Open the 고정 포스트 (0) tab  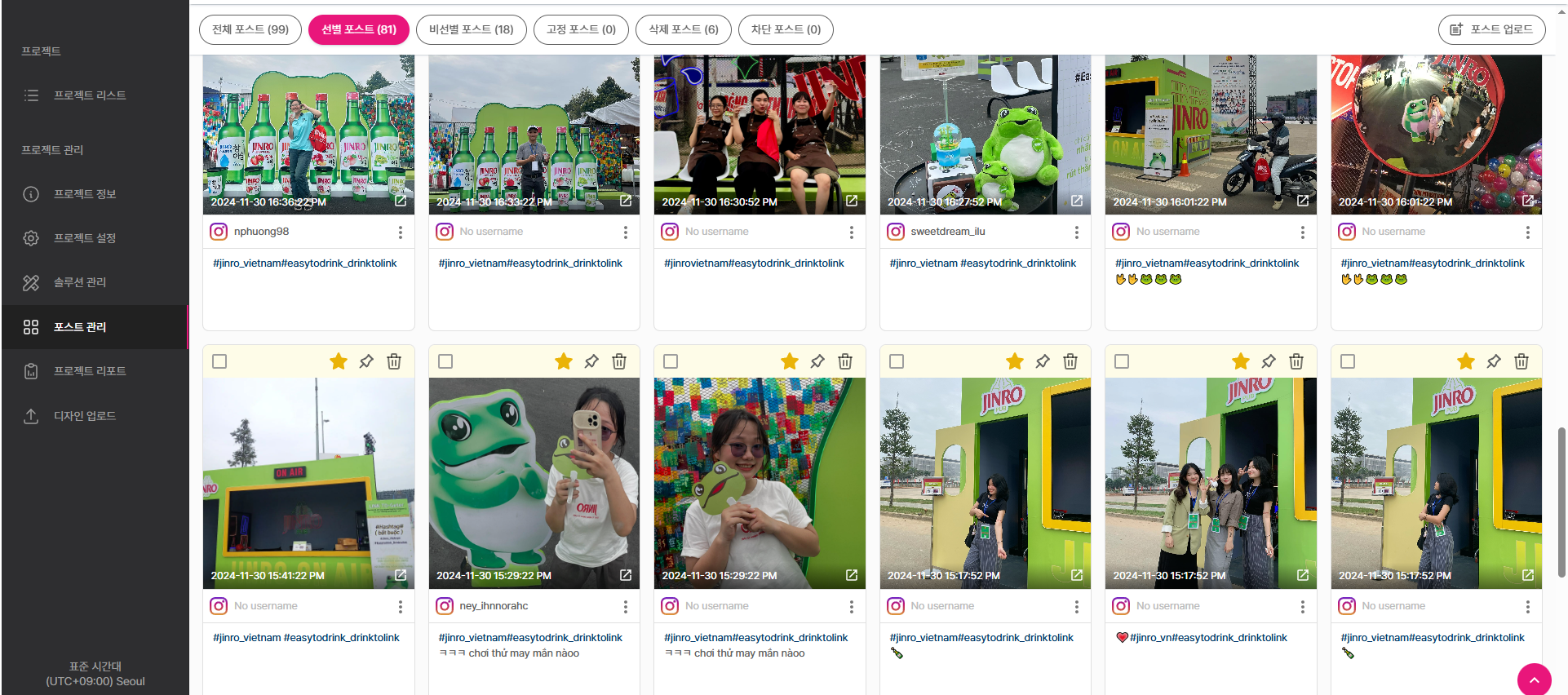coord(581,29)
